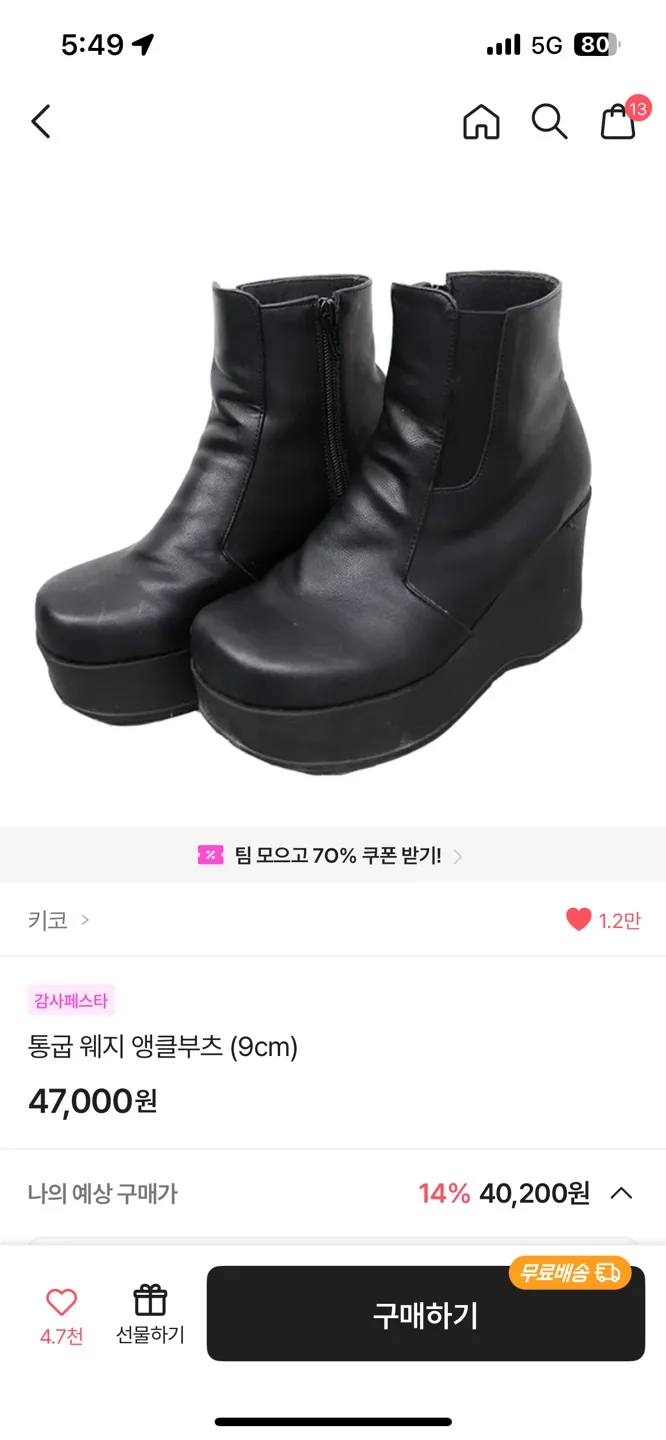The height and width of the screenshot is (1440, 666).
Task: Collapse the 나의 예상 구매가 section
Action: [x=621, y=1193]
